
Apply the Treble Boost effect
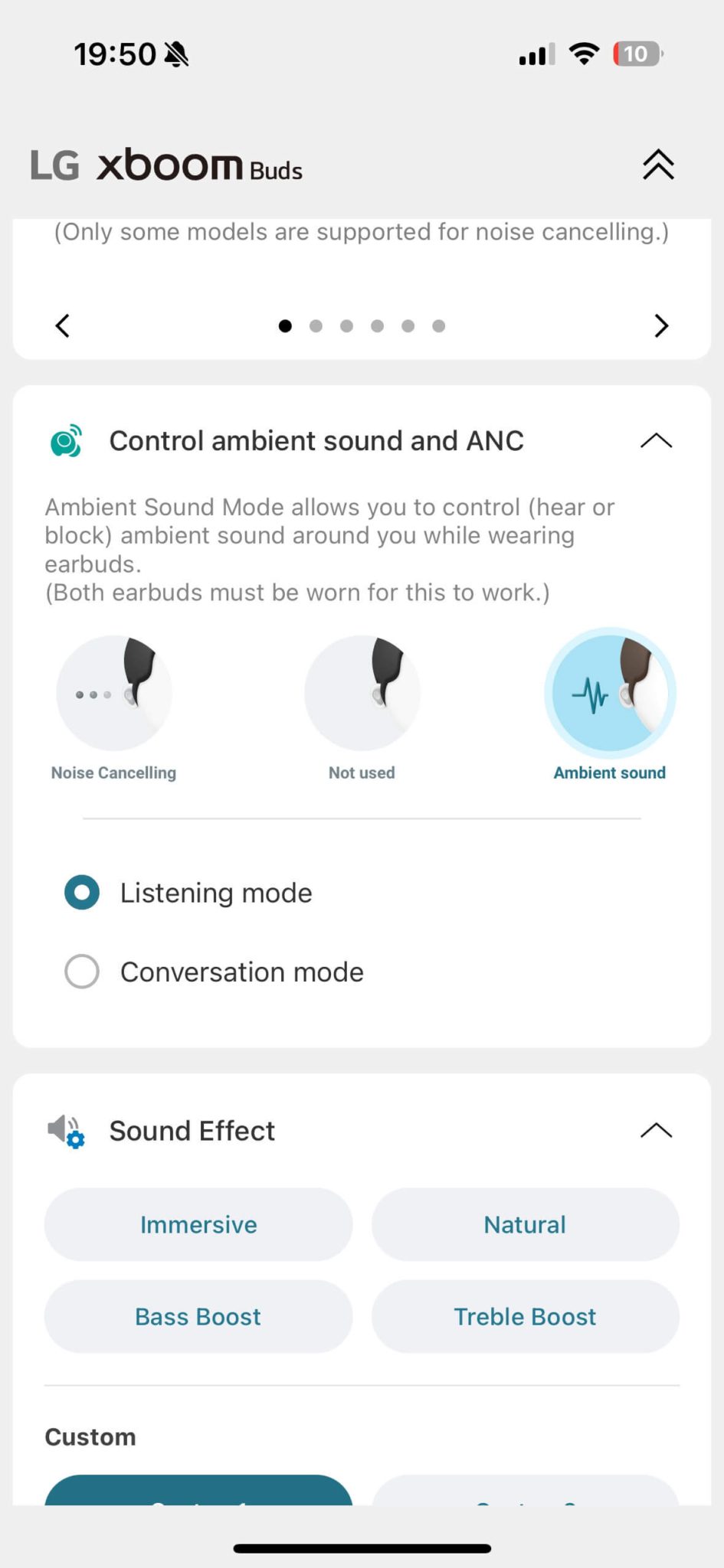[x=525, y=1316]
